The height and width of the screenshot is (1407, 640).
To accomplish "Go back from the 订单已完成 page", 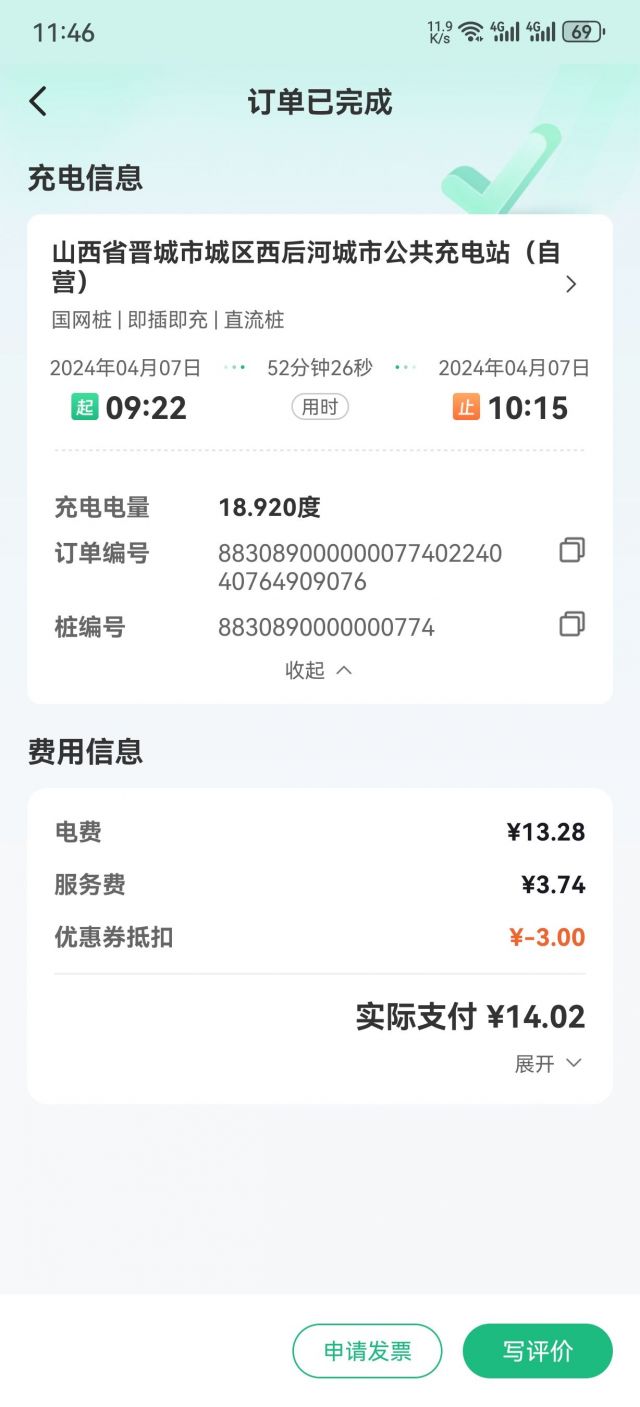I will click(38, 101).
